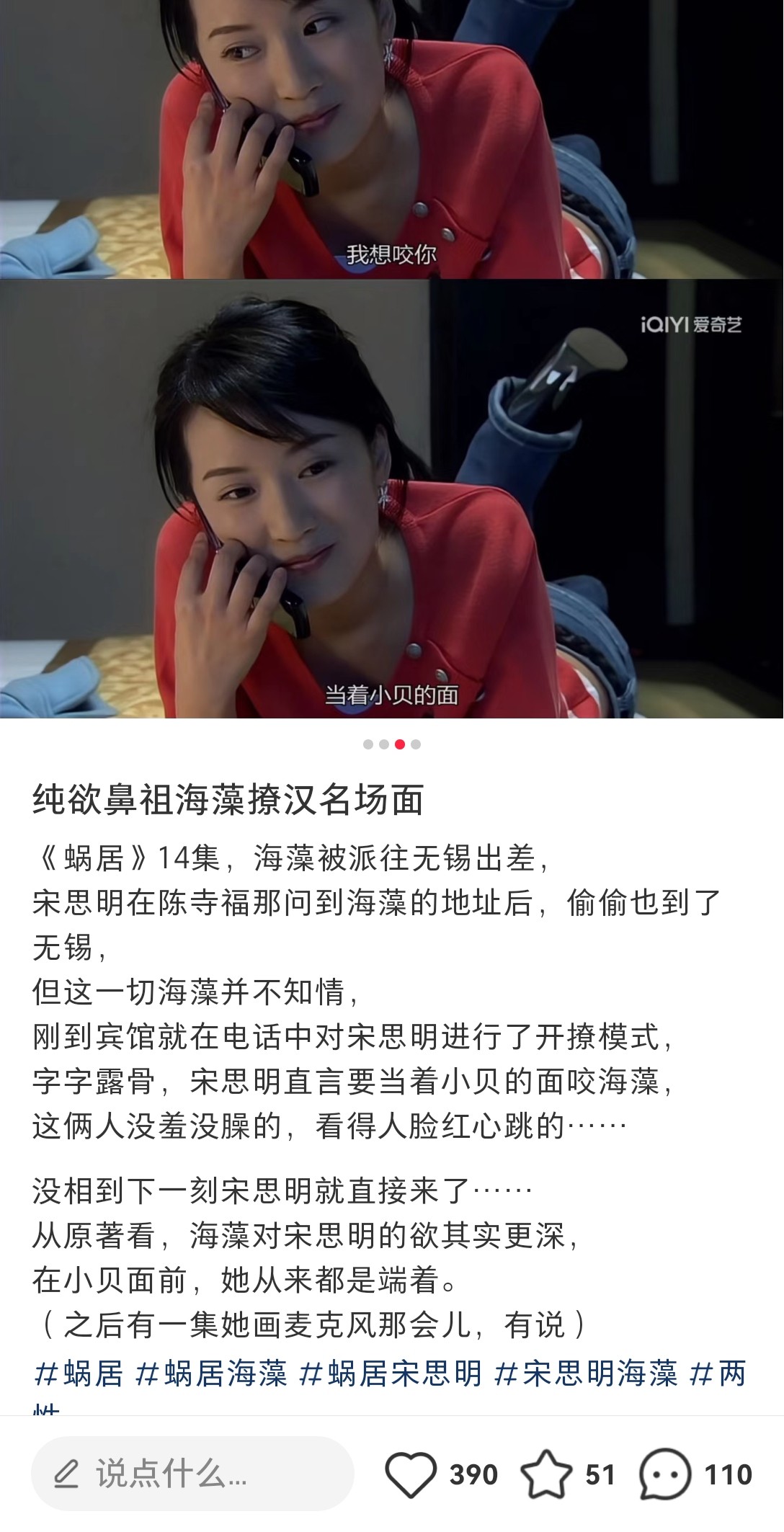Open the #宋思明海藻 hashtag
This screenshot has width=784, height=1532.
[x=586, y=1373]
